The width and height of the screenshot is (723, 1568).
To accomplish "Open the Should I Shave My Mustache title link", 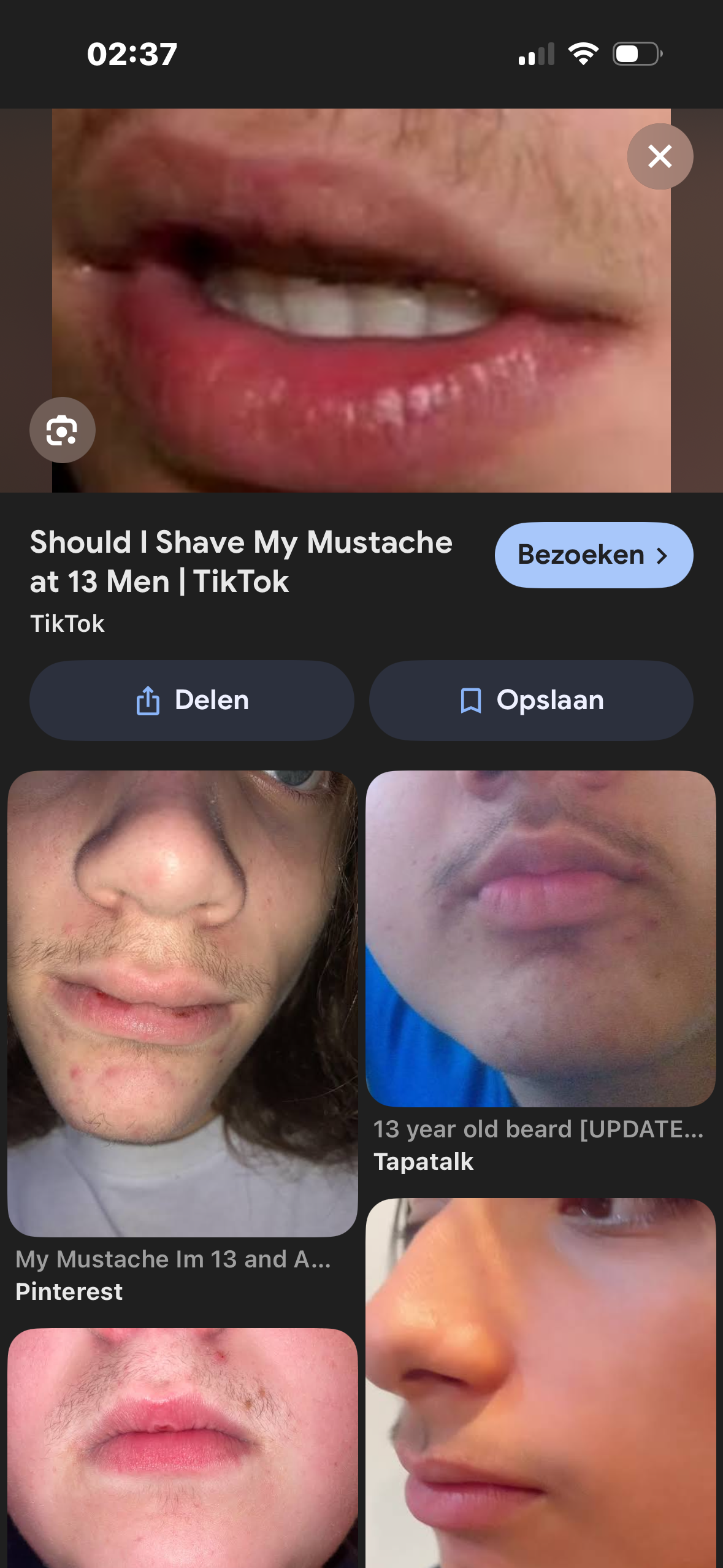I will click(x=241, y=561).
